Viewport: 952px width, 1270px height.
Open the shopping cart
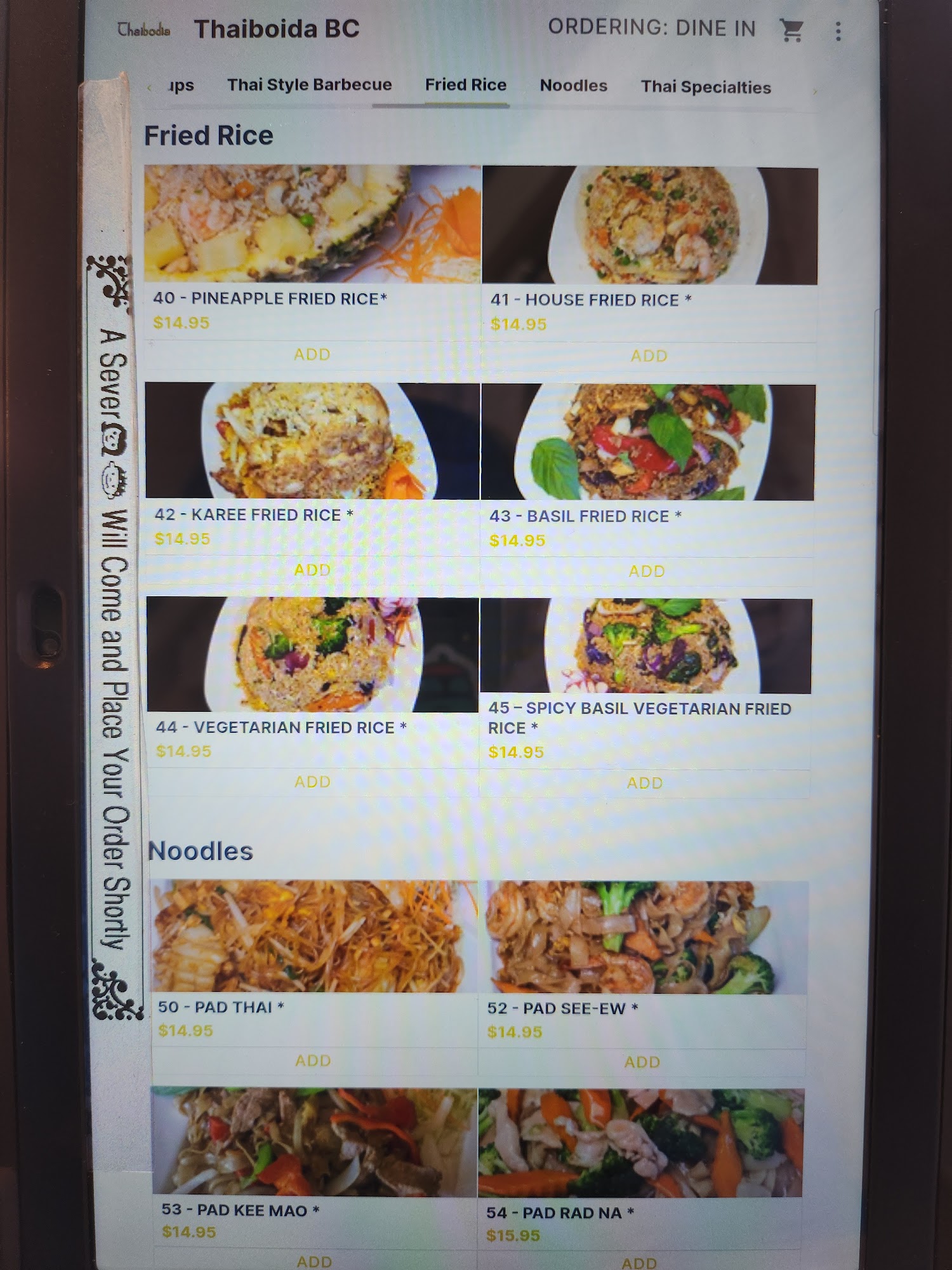pyautogui.click(x=791, y=30)
